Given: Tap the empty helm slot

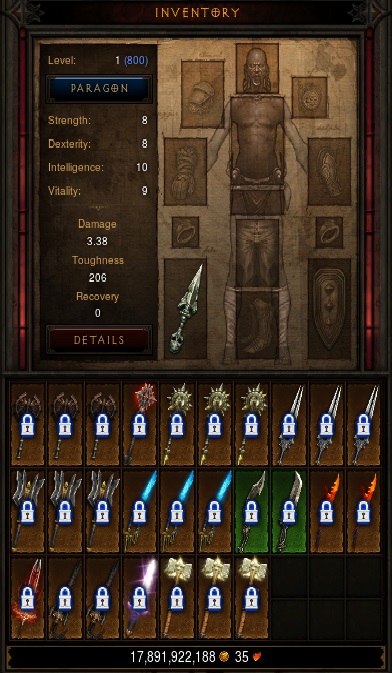Looking at the screenshot, I should pyautogui.click(x=257, y=68).
